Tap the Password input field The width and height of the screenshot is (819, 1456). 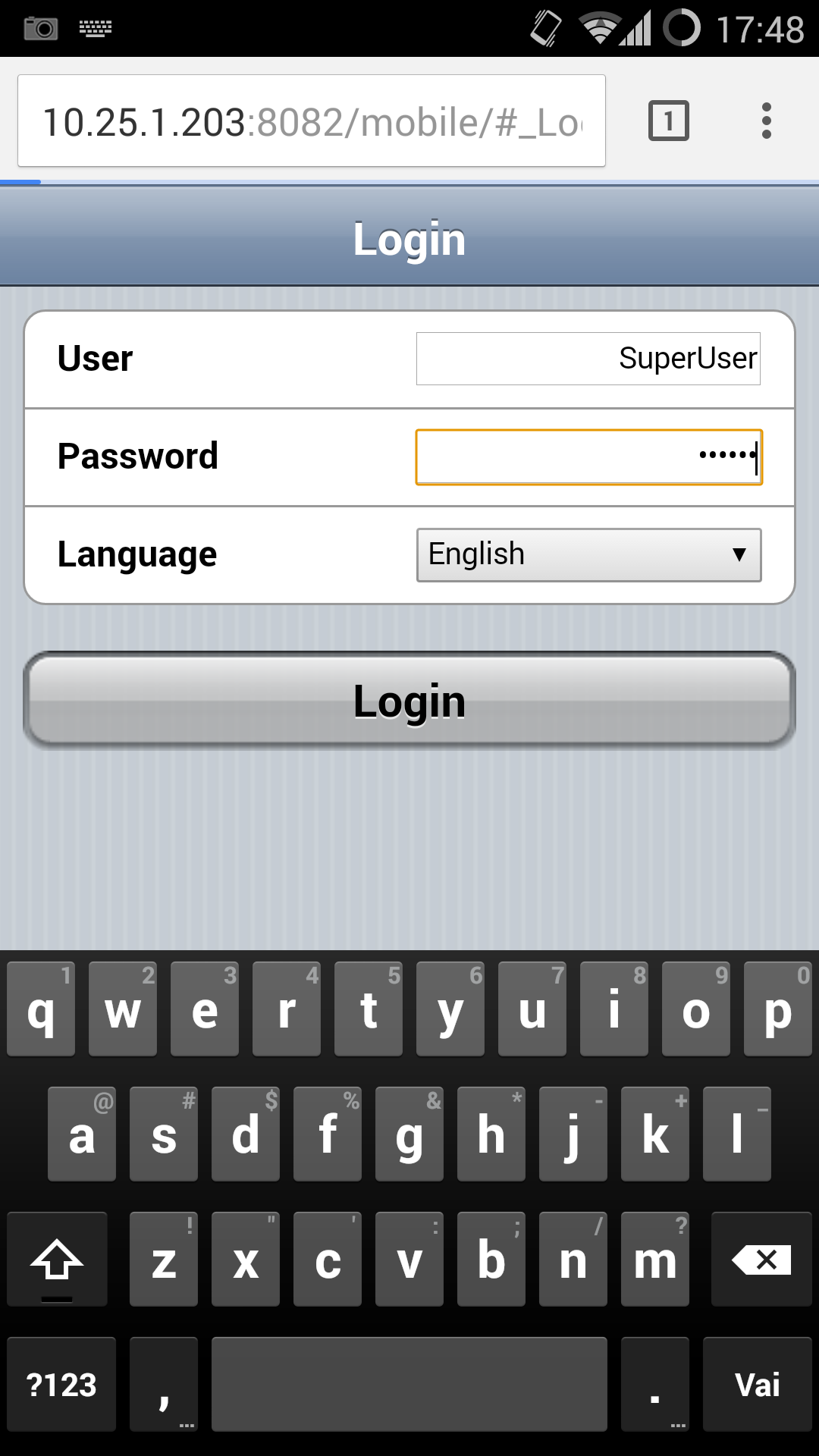[x=588, y=457]
